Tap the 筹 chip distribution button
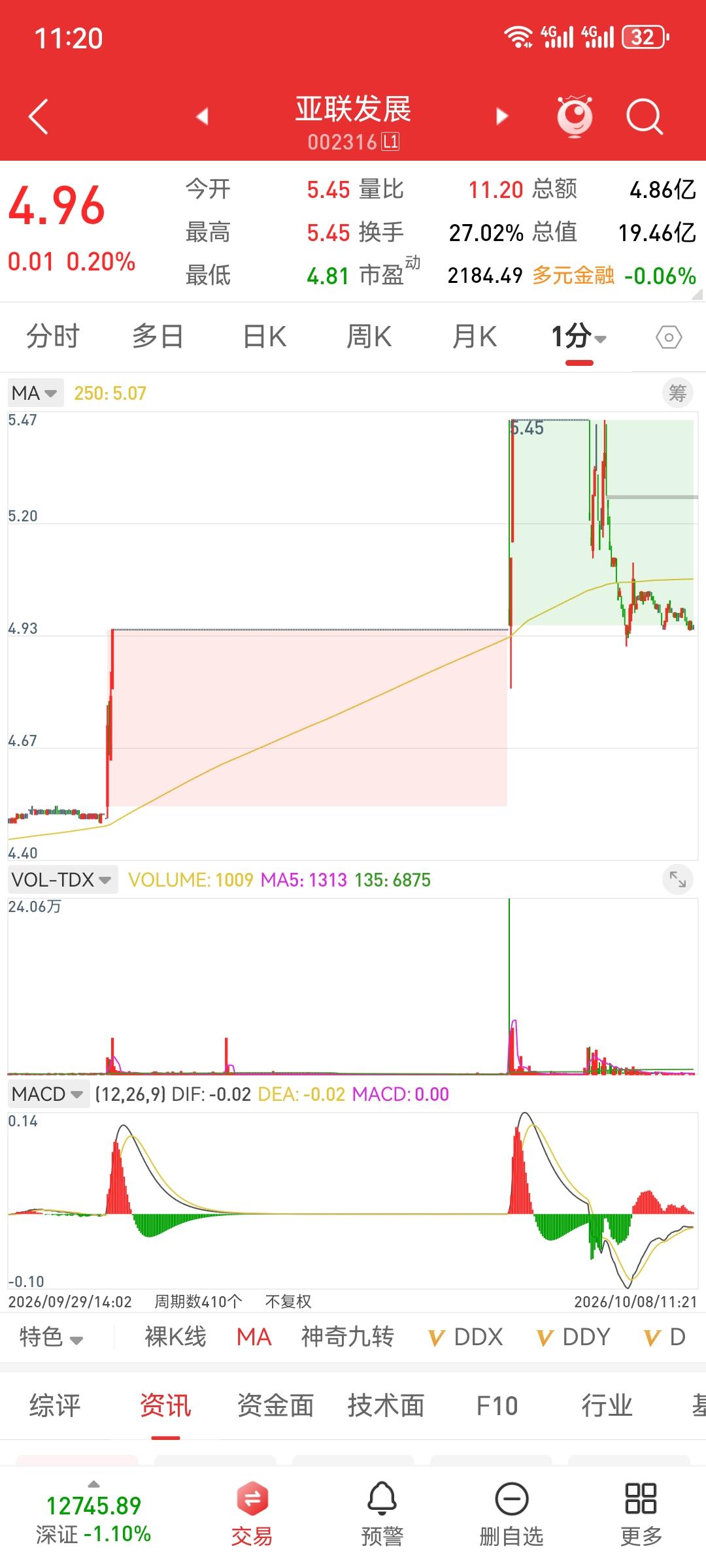 [x=677, y=393]
